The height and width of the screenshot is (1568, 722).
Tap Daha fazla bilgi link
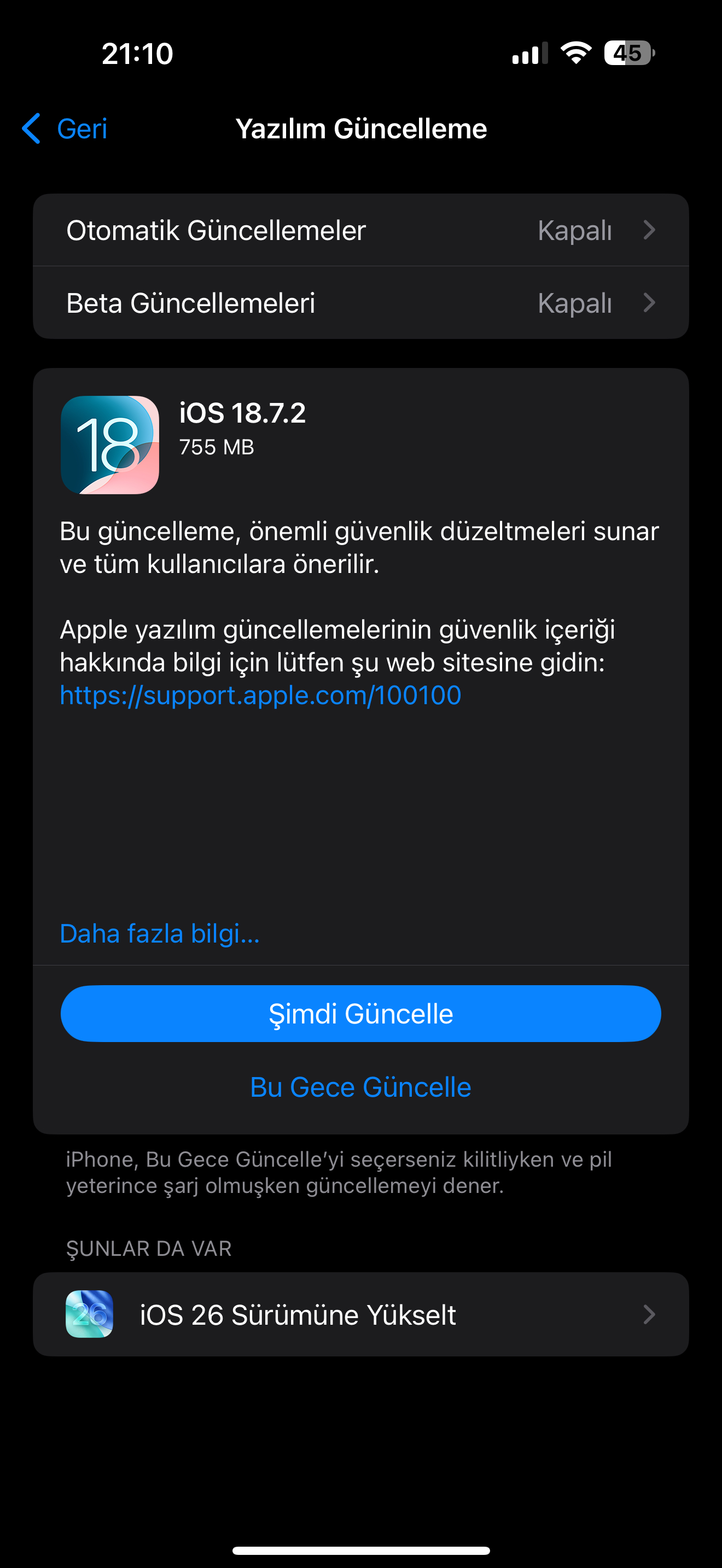tap(160, 933)
